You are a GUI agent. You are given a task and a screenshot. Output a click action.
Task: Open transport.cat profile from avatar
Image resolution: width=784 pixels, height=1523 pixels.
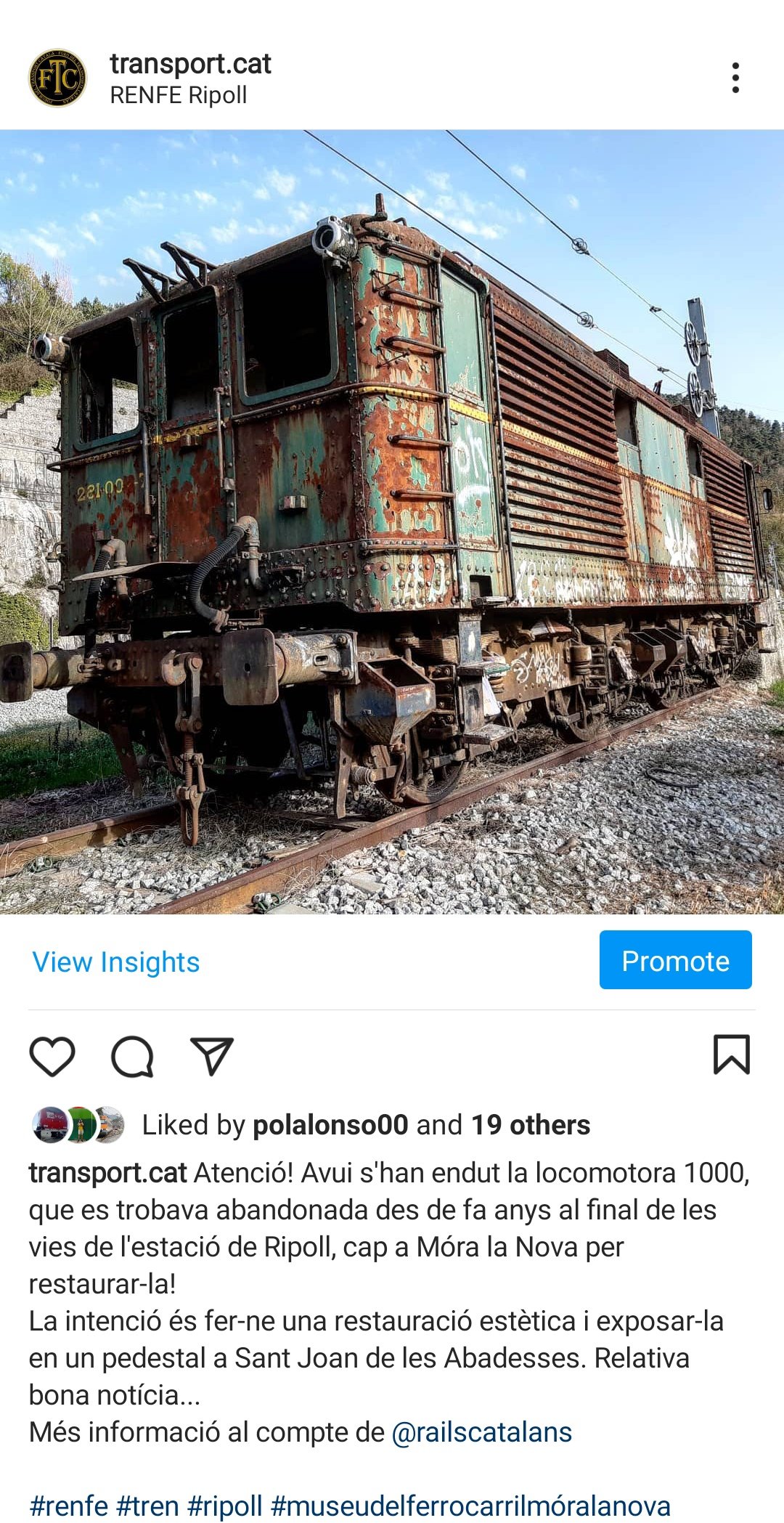(x=57, y=78)
